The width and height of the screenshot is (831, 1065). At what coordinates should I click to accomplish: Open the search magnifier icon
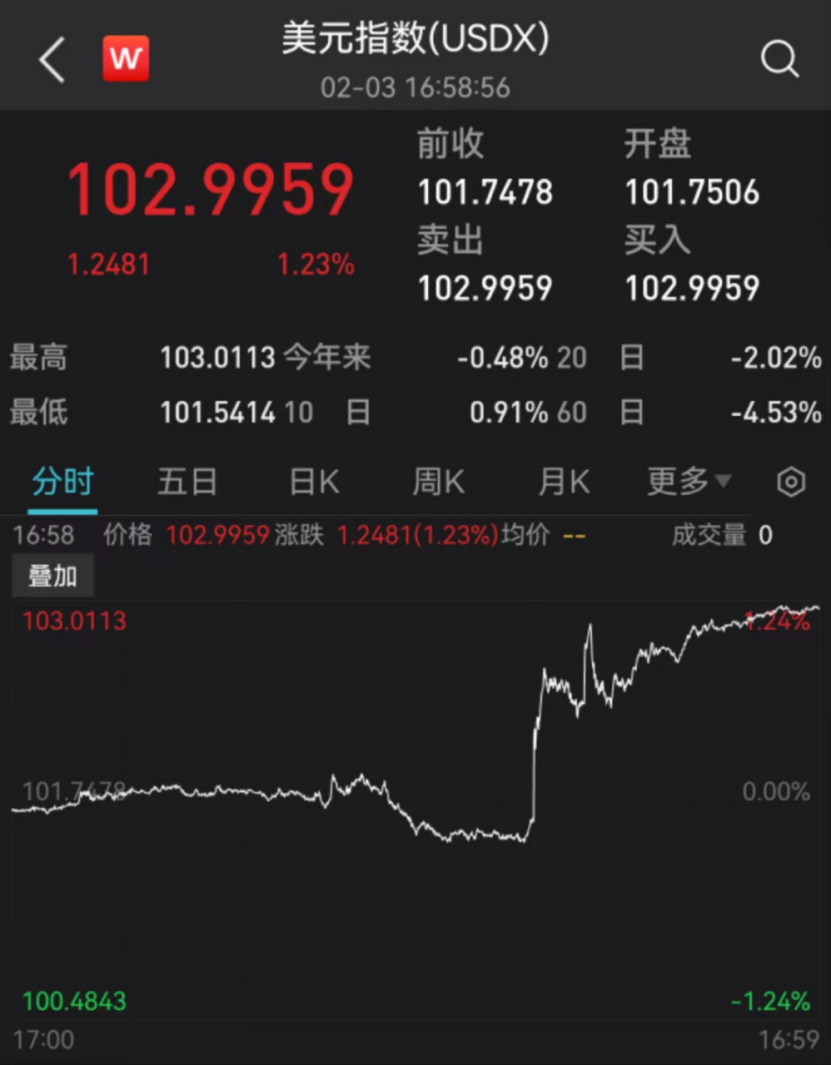[779, 59]
